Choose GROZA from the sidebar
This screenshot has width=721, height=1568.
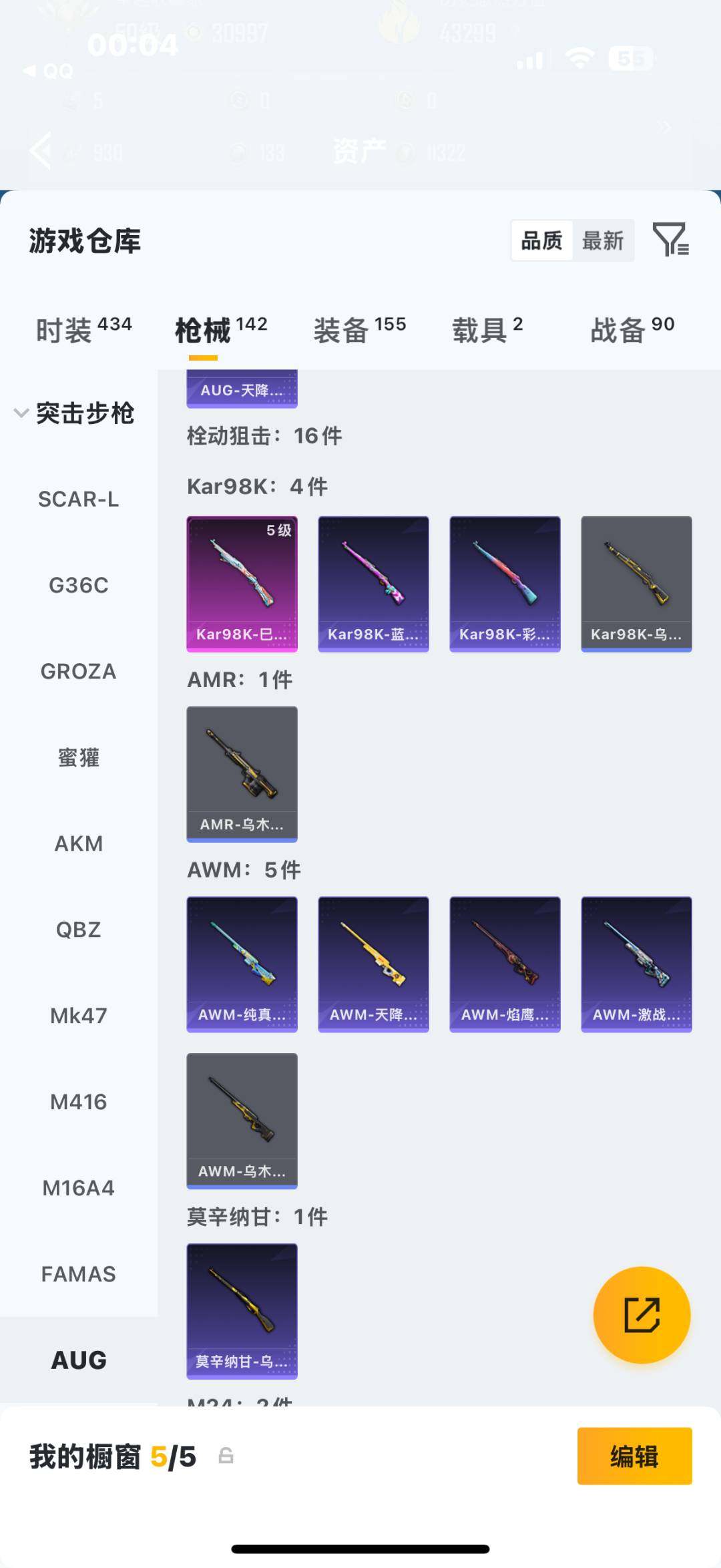pyautogui.click(x=79, y=671)
